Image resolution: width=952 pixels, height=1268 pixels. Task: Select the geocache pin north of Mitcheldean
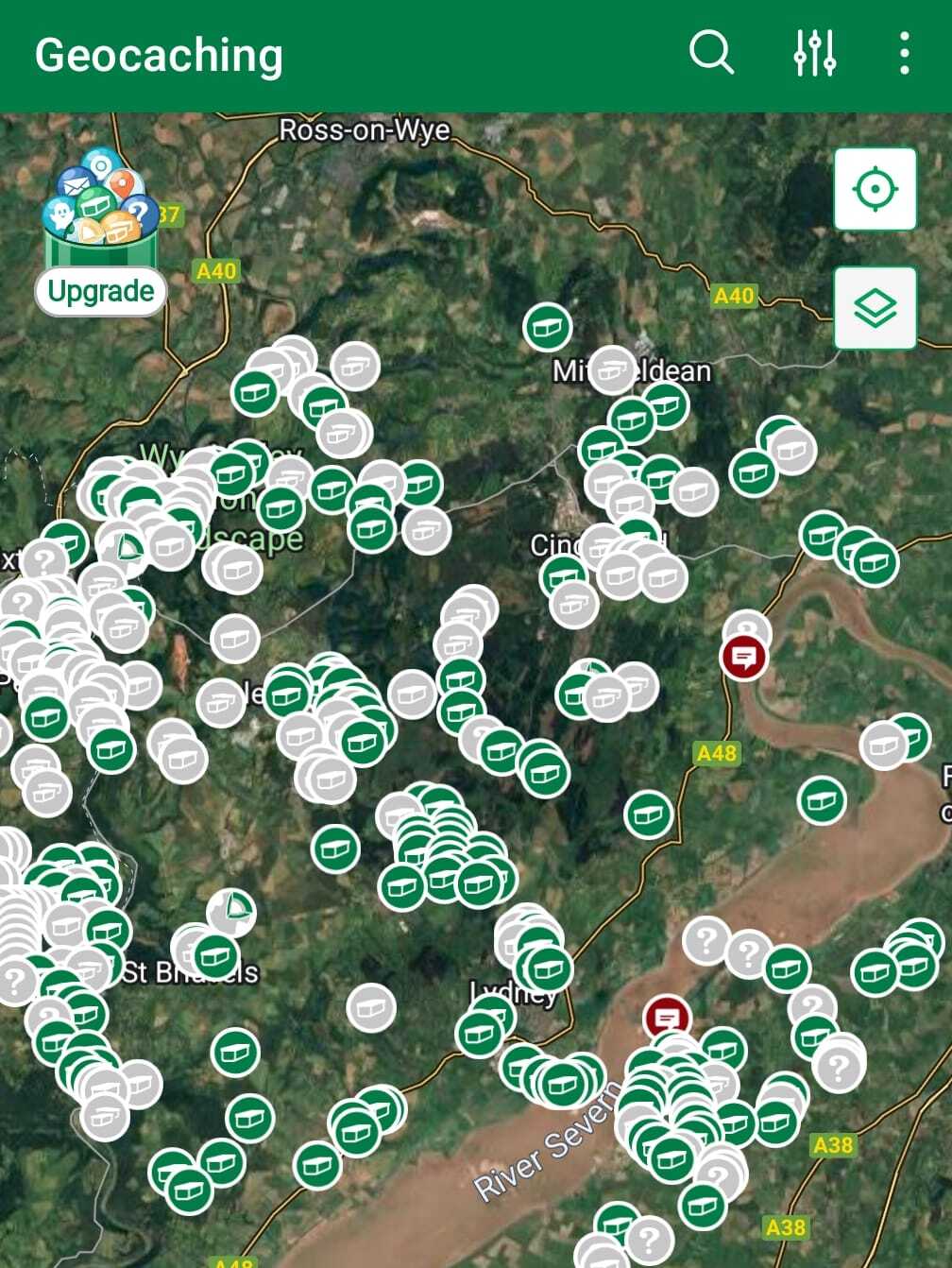[x=547, y=327]
